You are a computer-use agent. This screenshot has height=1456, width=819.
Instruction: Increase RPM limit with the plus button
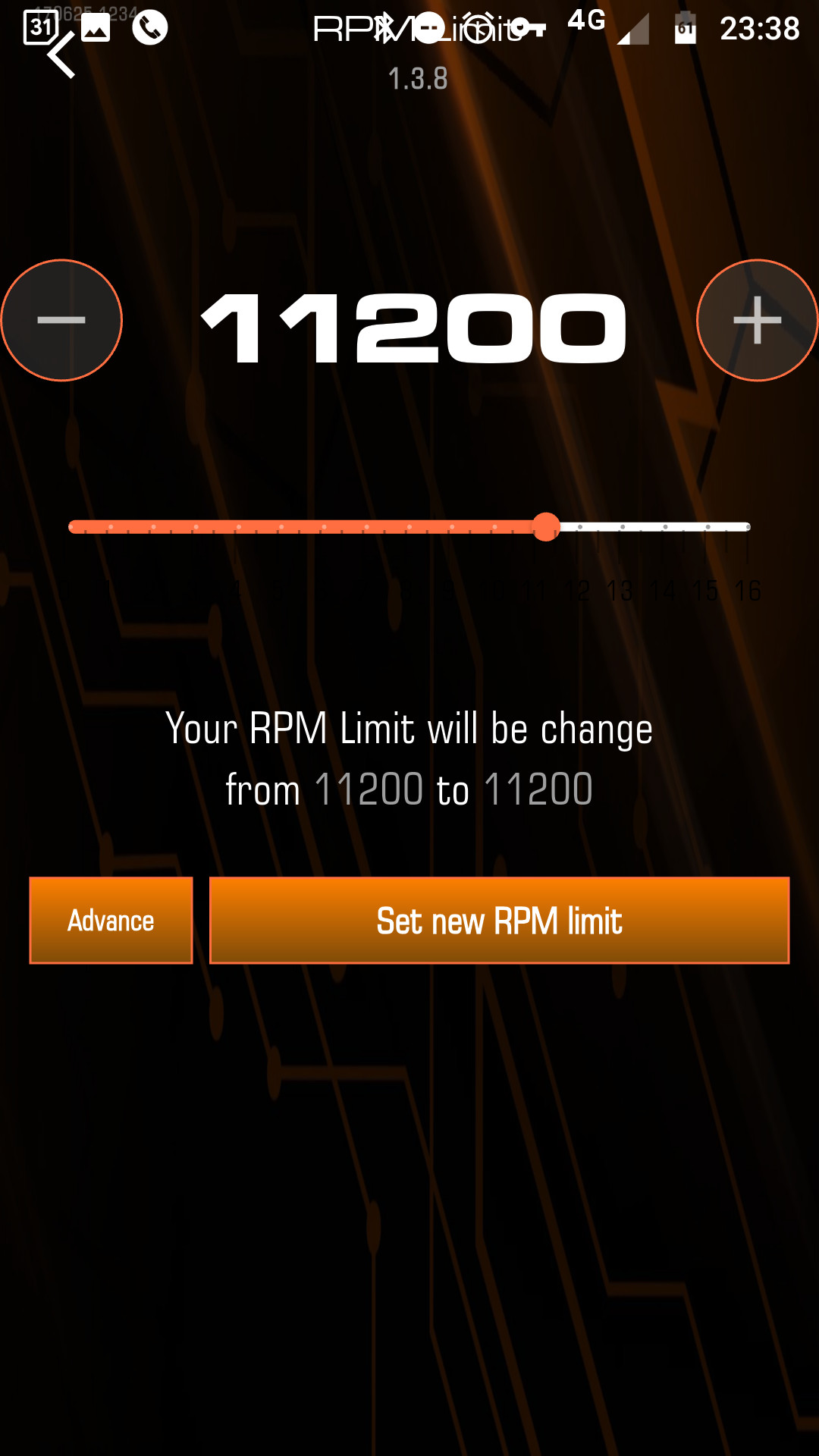pos(757,320)
